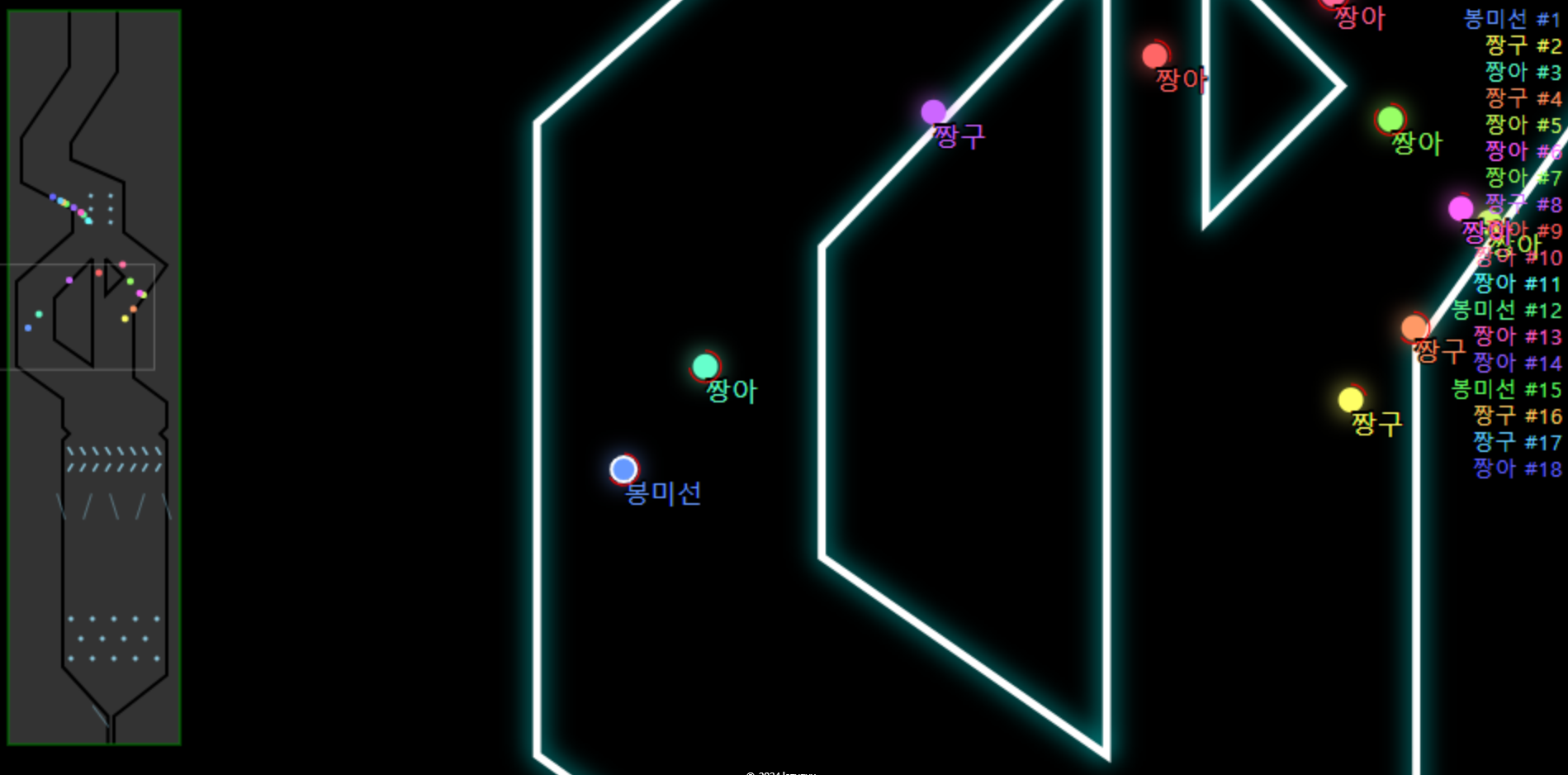This screenshot has width=1568, height=775.
Task: Tap the course minimap to move the view
Action: [x=94, y=378]
